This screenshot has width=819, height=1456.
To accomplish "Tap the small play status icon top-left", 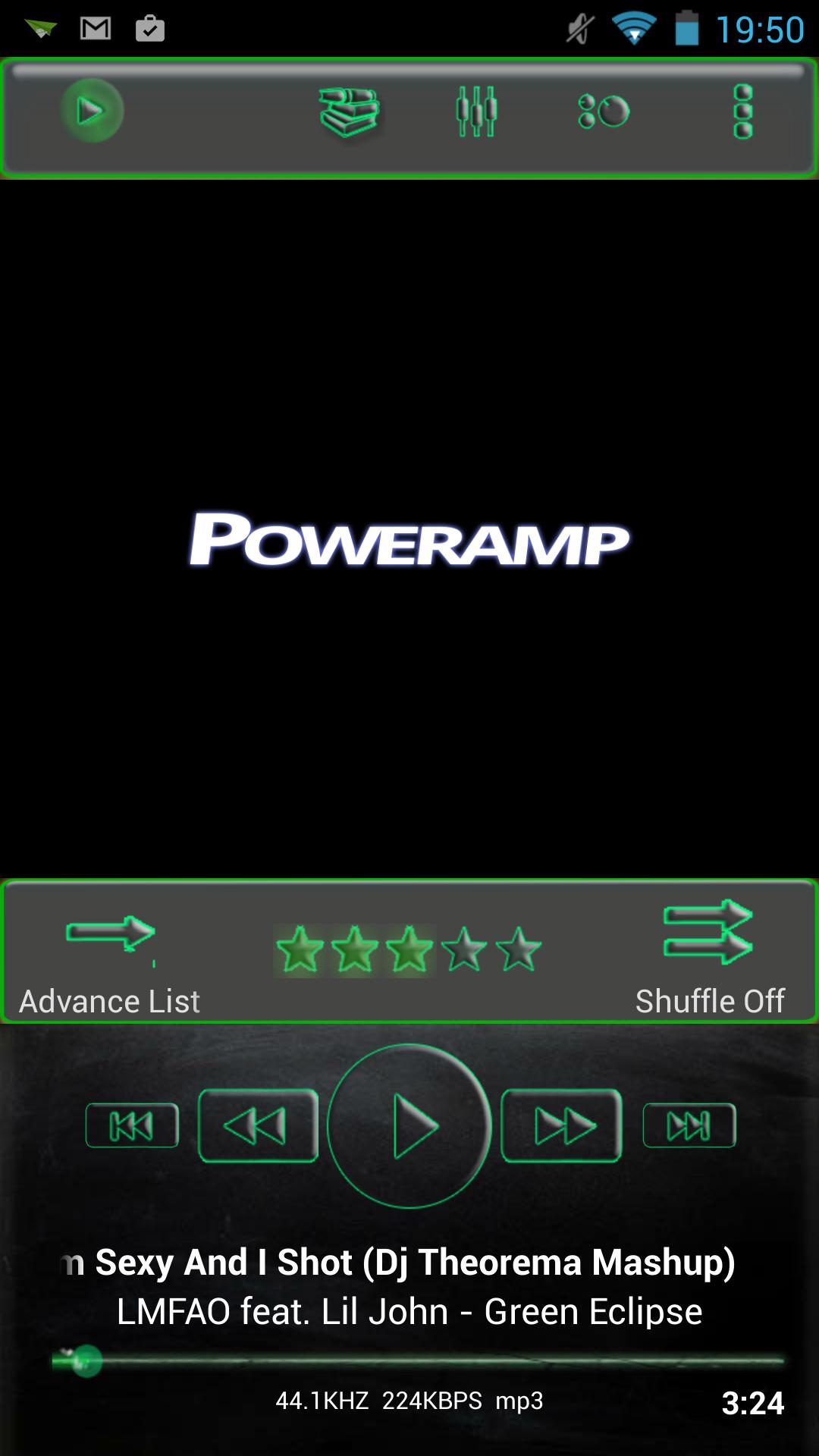I will [x=92, y=110].
